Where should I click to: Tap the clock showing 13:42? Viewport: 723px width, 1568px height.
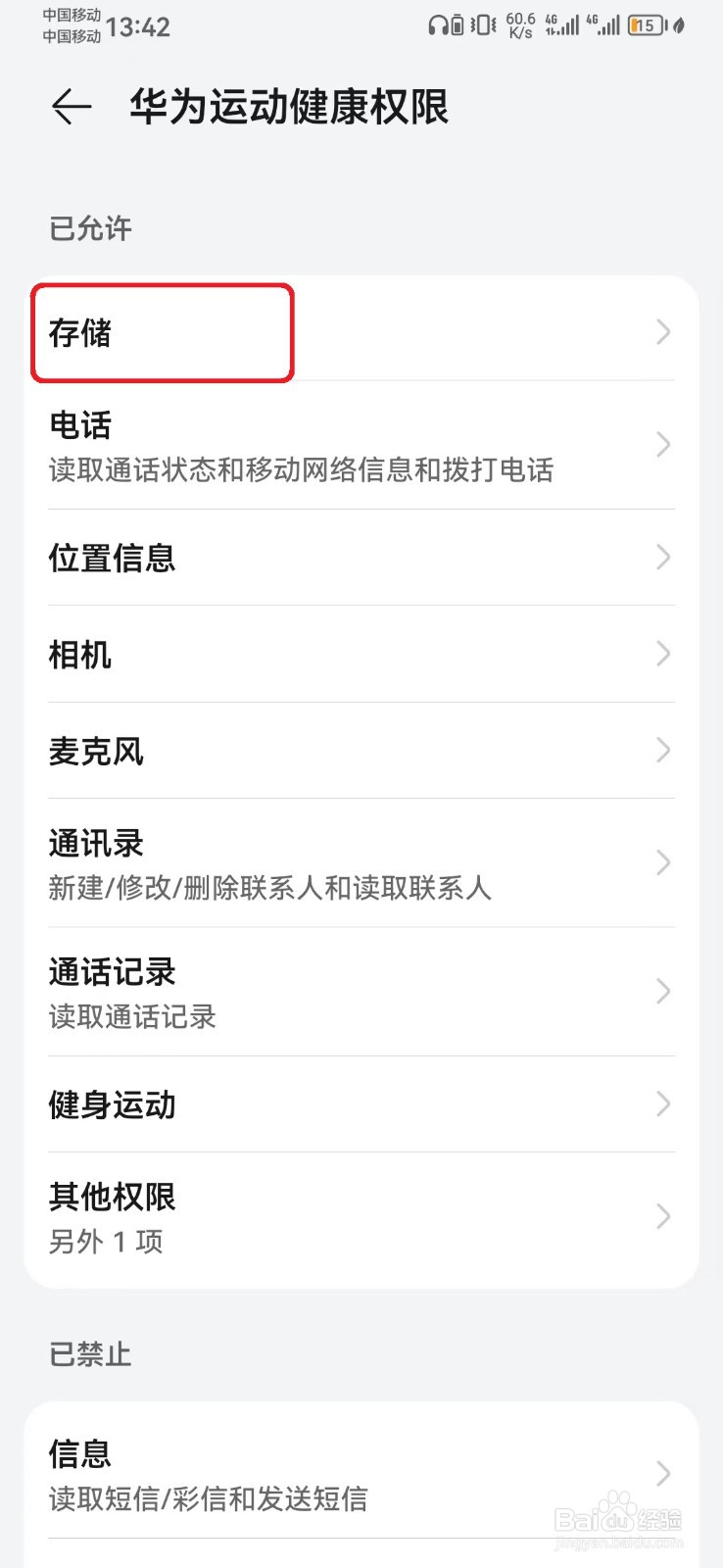pos(140,26)
